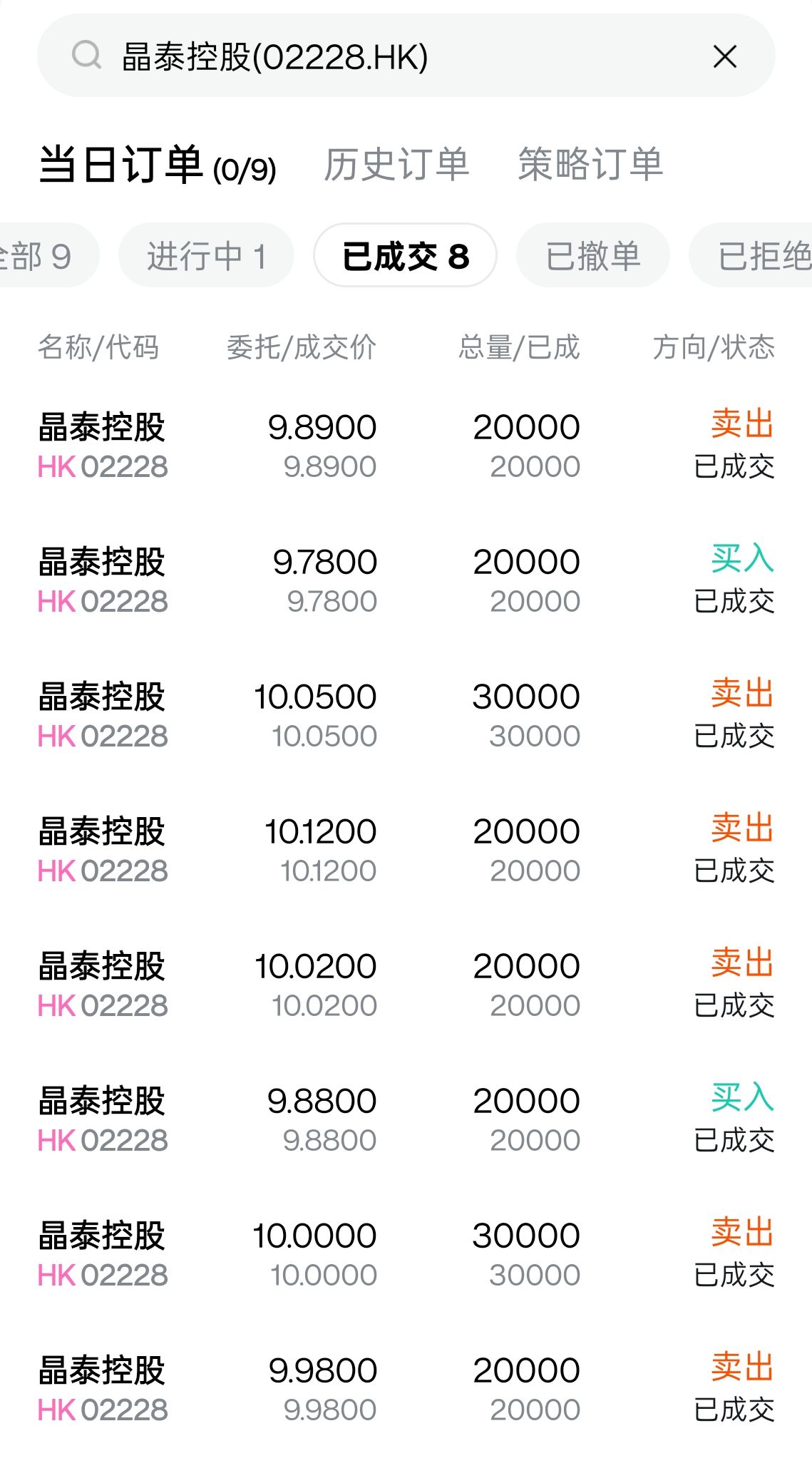Filter orders by 已撤单
The width and height of the screenshot is (812, 1483).
tap(592, 256)
